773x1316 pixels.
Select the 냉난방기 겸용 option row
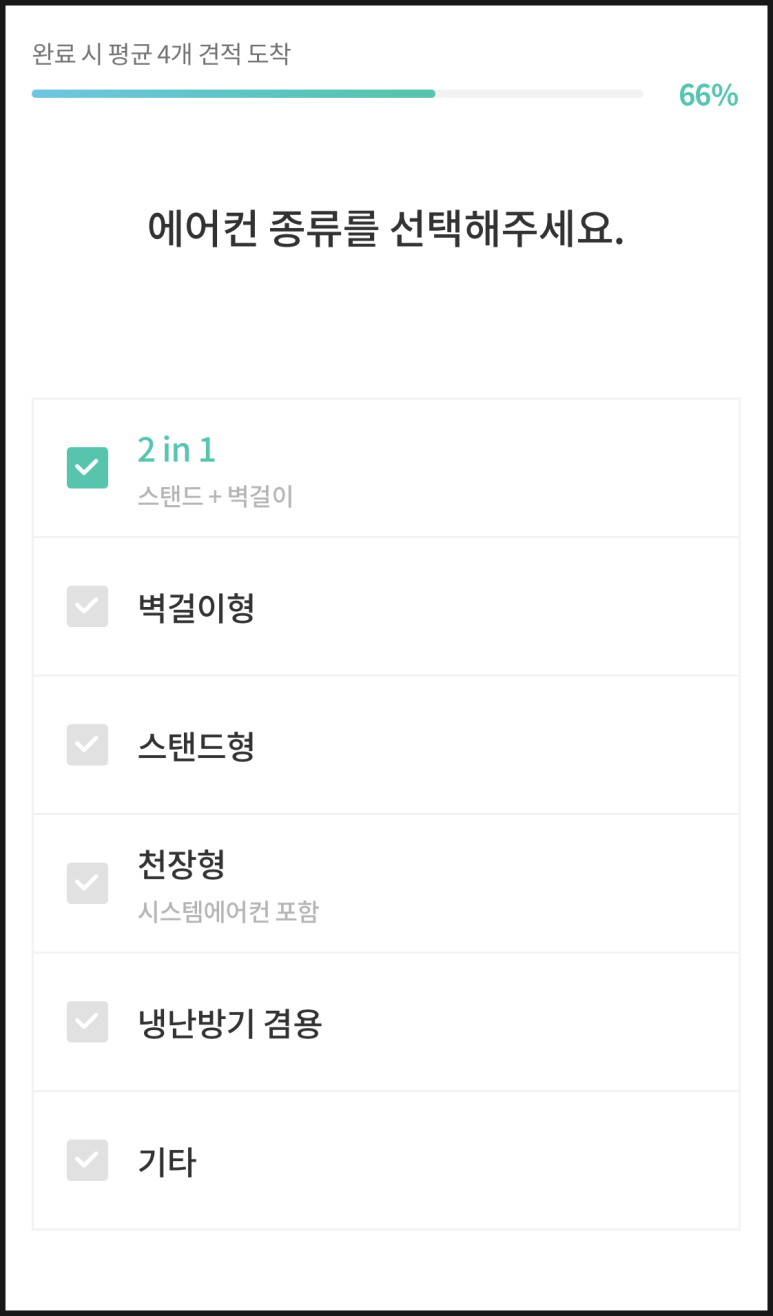coord(386,1021)
